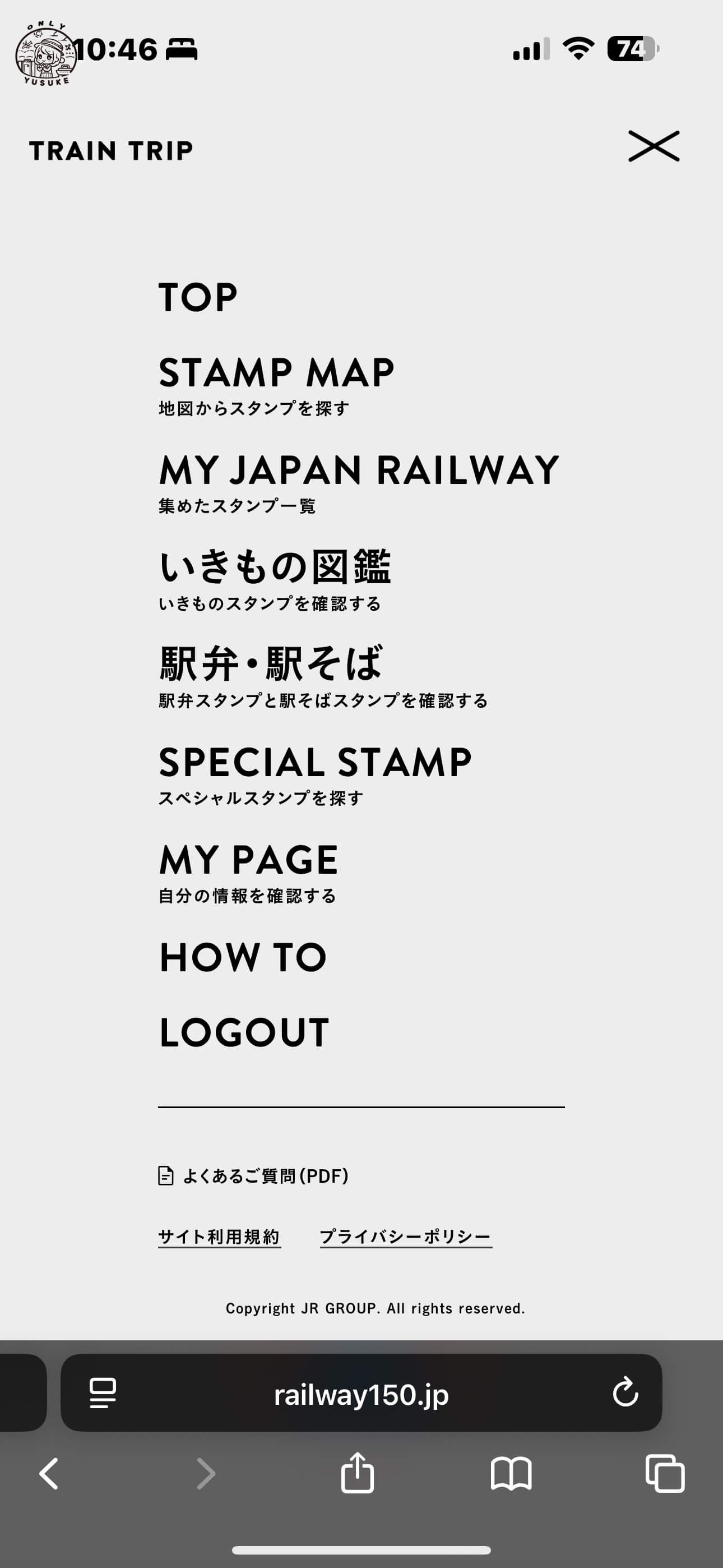Viewport: 723px width, 1568px height.
Task: Read the サイト利用規約 terms
Action: click(219, 1237)
